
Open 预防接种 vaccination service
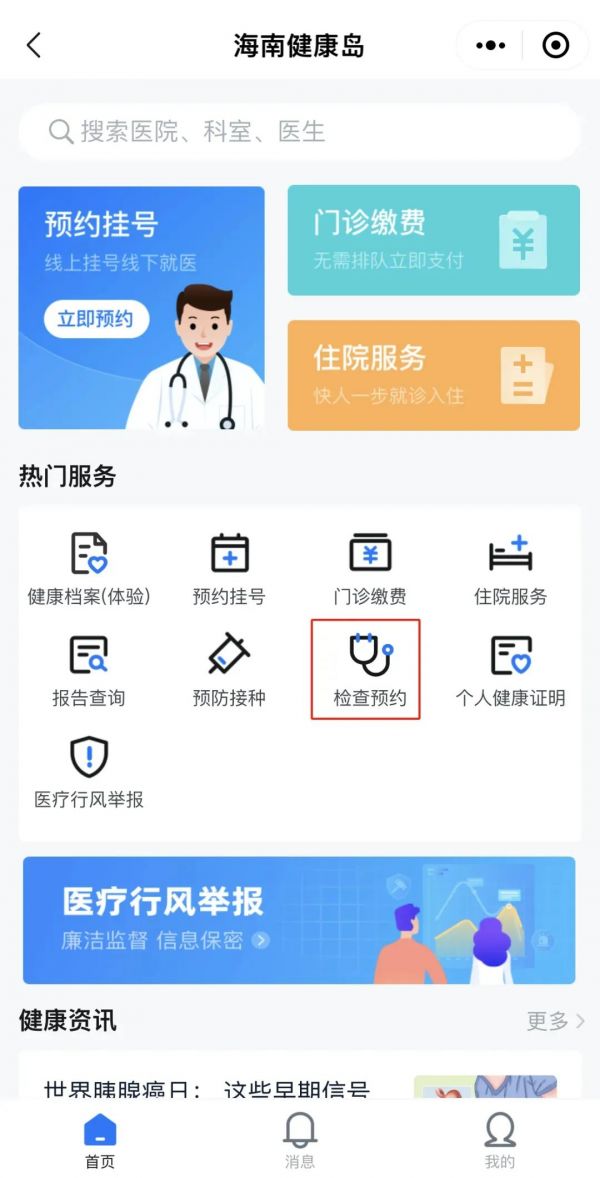click(229, 670)
